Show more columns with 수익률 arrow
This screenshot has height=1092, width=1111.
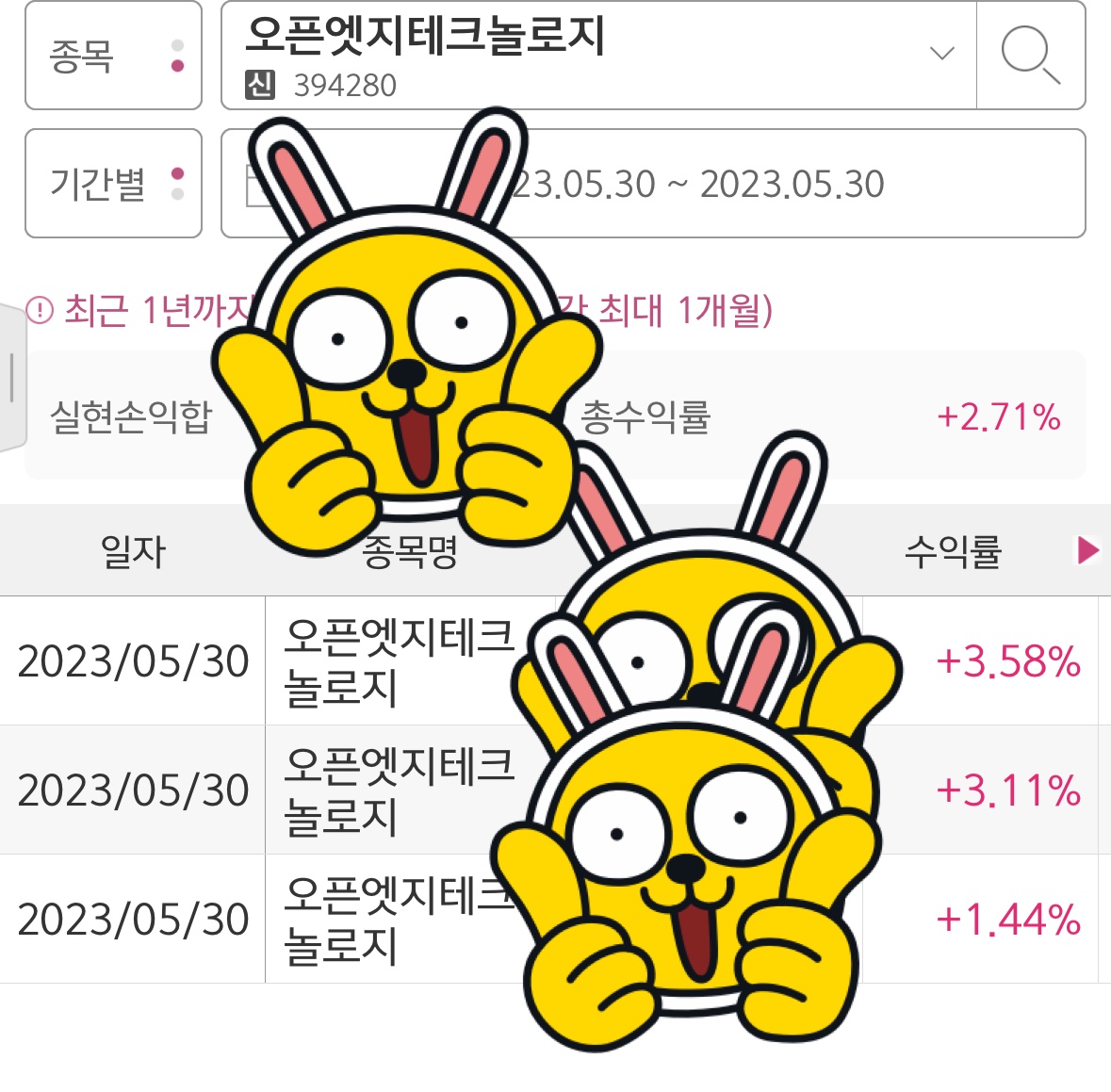click(x=1087, y=550)
